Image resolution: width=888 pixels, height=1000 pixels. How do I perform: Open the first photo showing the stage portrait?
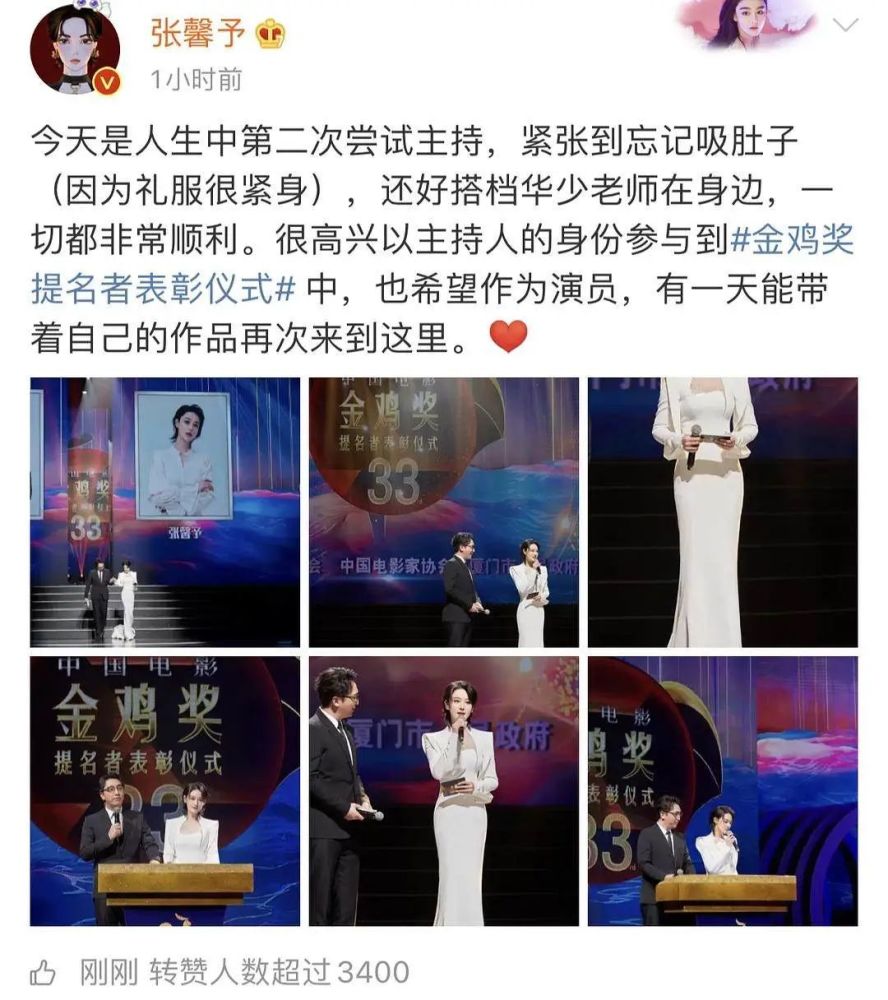[165, 512]
